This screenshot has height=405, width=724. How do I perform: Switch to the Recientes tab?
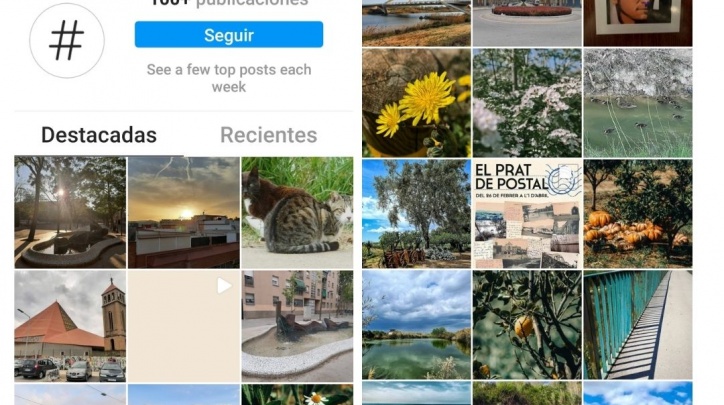268,135
